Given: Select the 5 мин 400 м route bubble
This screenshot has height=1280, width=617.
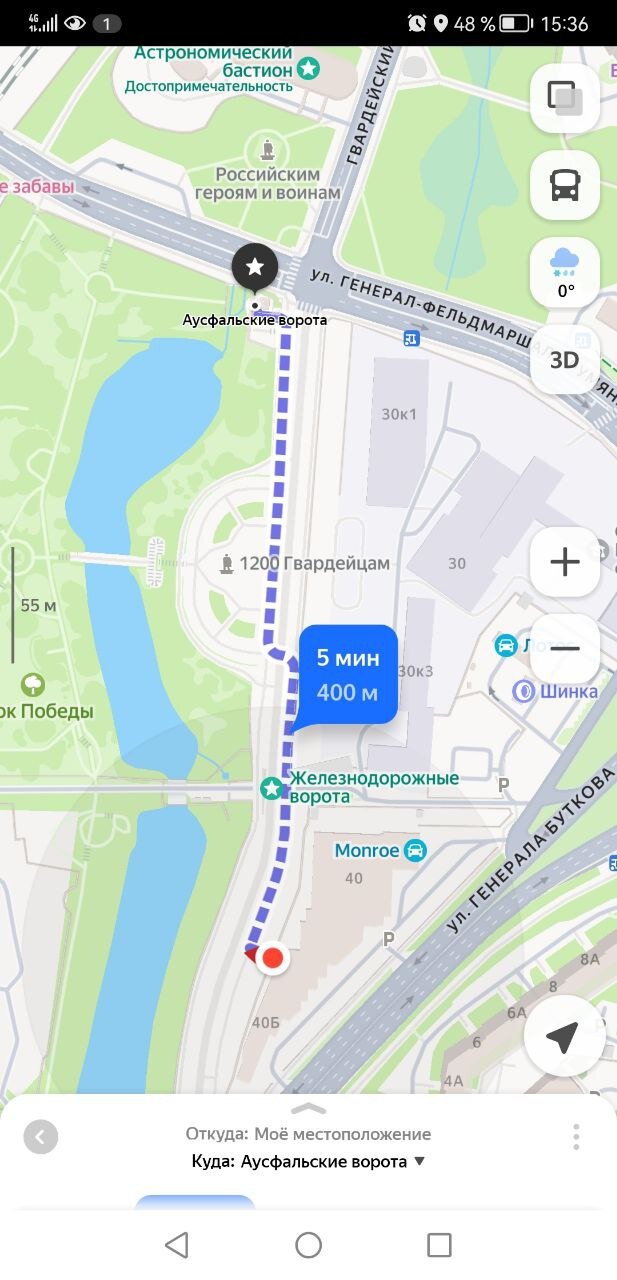Looking at the screenshot, I should (346, 674).
